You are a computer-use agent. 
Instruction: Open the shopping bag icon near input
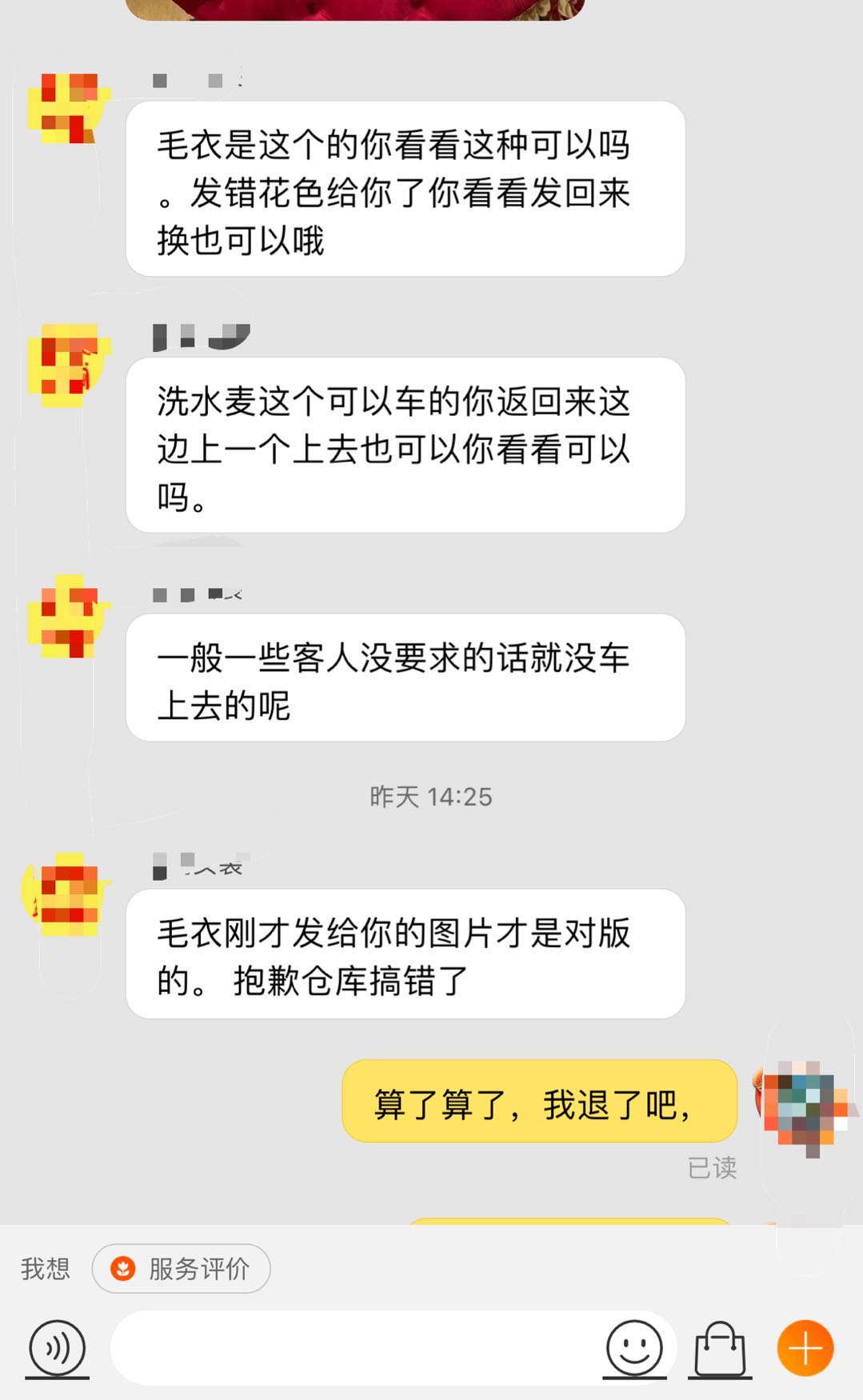click(719, 1347)
